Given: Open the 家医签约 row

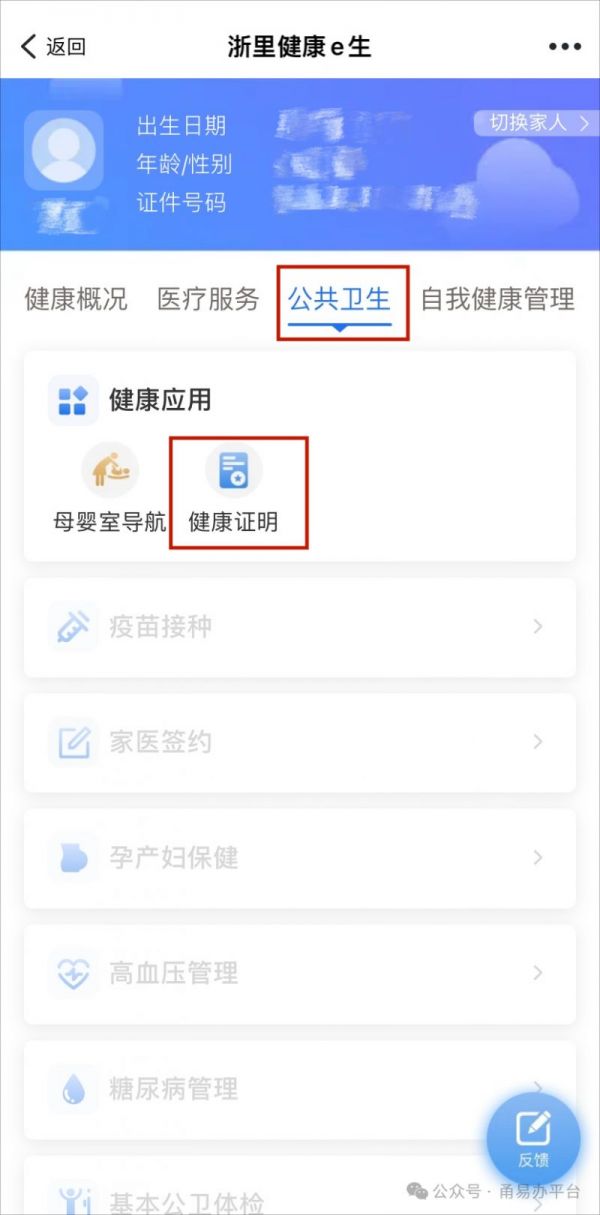Looking at the screenshot, I should tap(300, 742).
